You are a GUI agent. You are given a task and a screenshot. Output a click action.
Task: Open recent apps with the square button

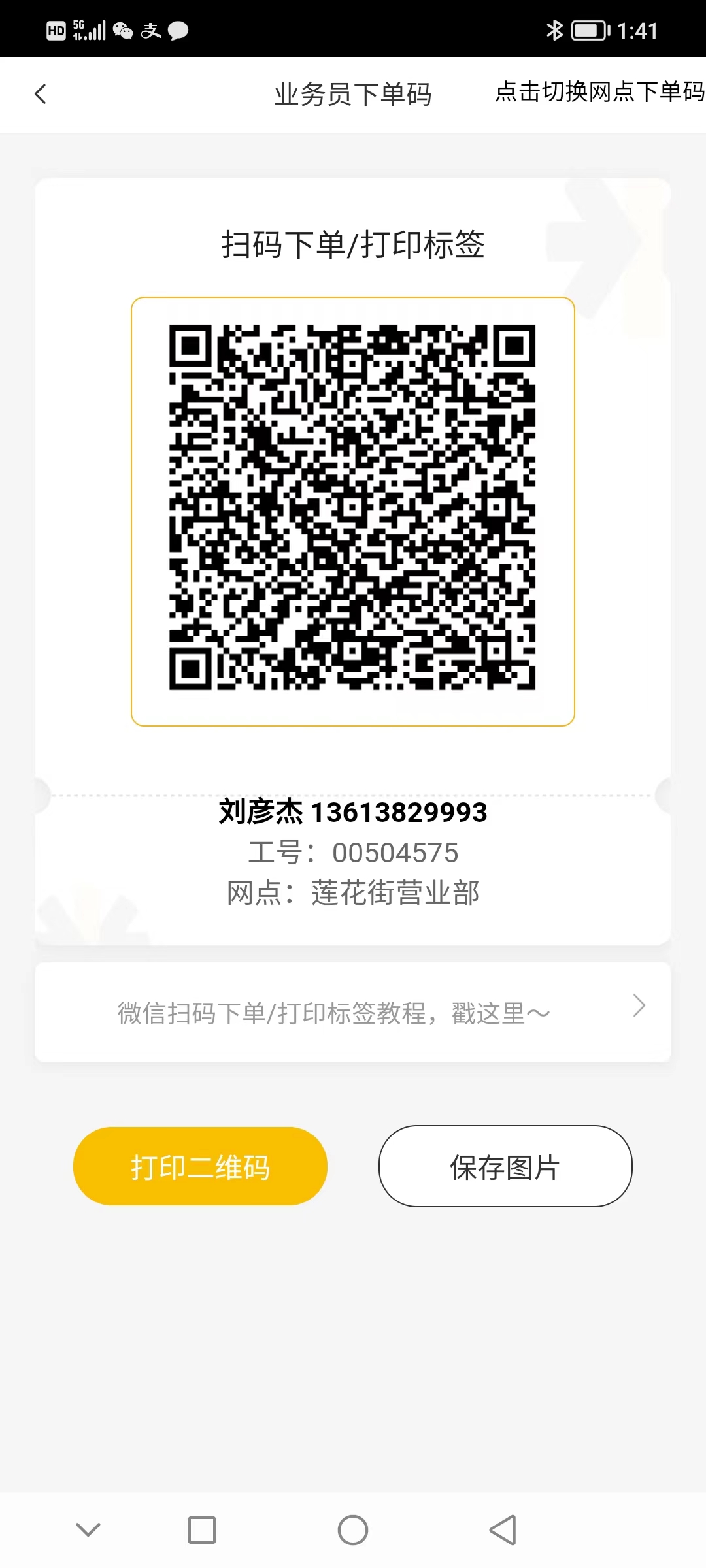[202, 1530]
